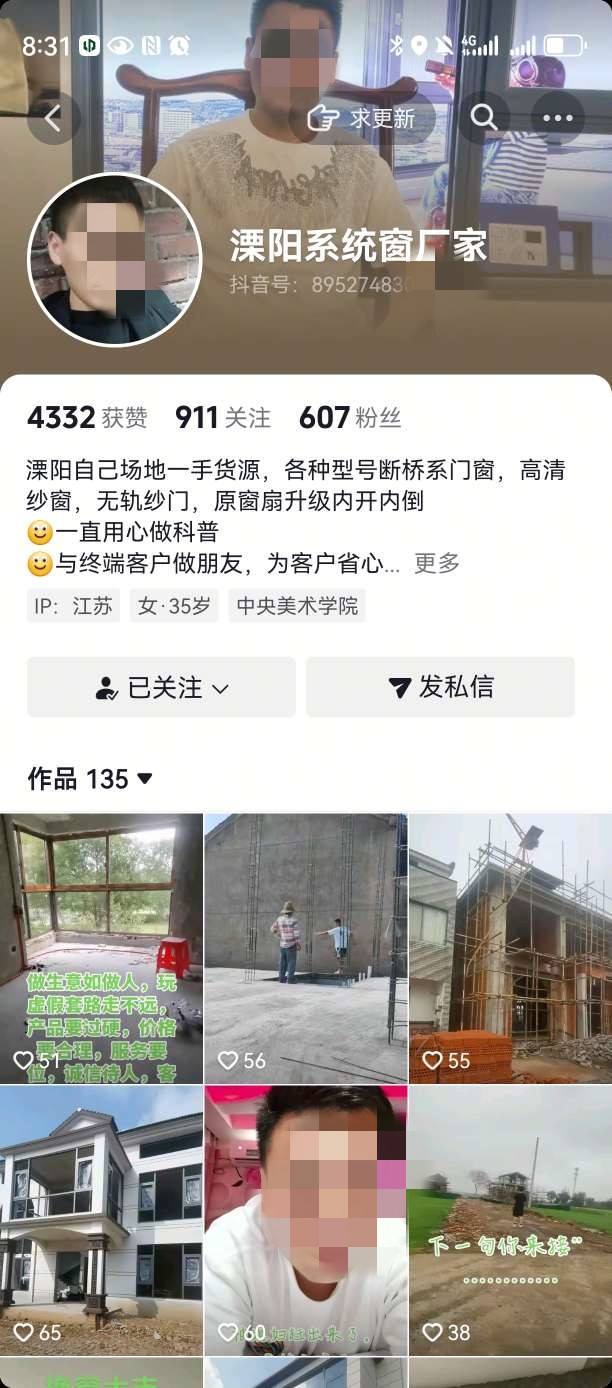Tap the 求更新 button
612x1388 pixels.
tap(363, 119)
